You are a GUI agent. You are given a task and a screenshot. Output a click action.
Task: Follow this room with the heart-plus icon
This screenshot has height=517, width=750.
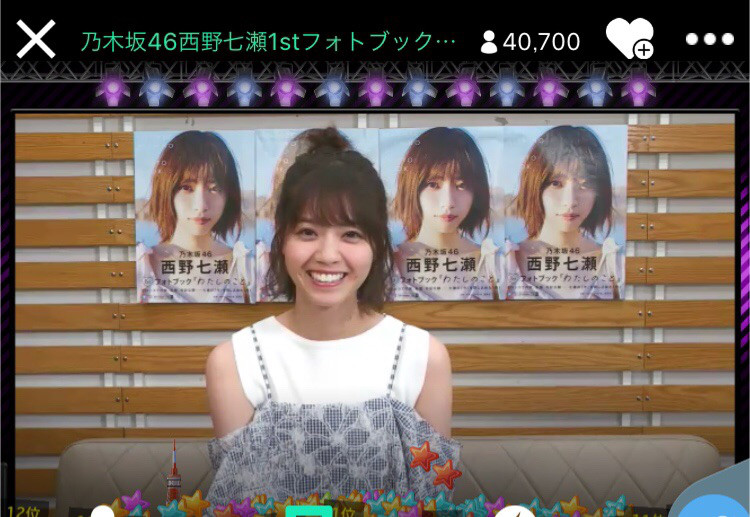(629, 39)
